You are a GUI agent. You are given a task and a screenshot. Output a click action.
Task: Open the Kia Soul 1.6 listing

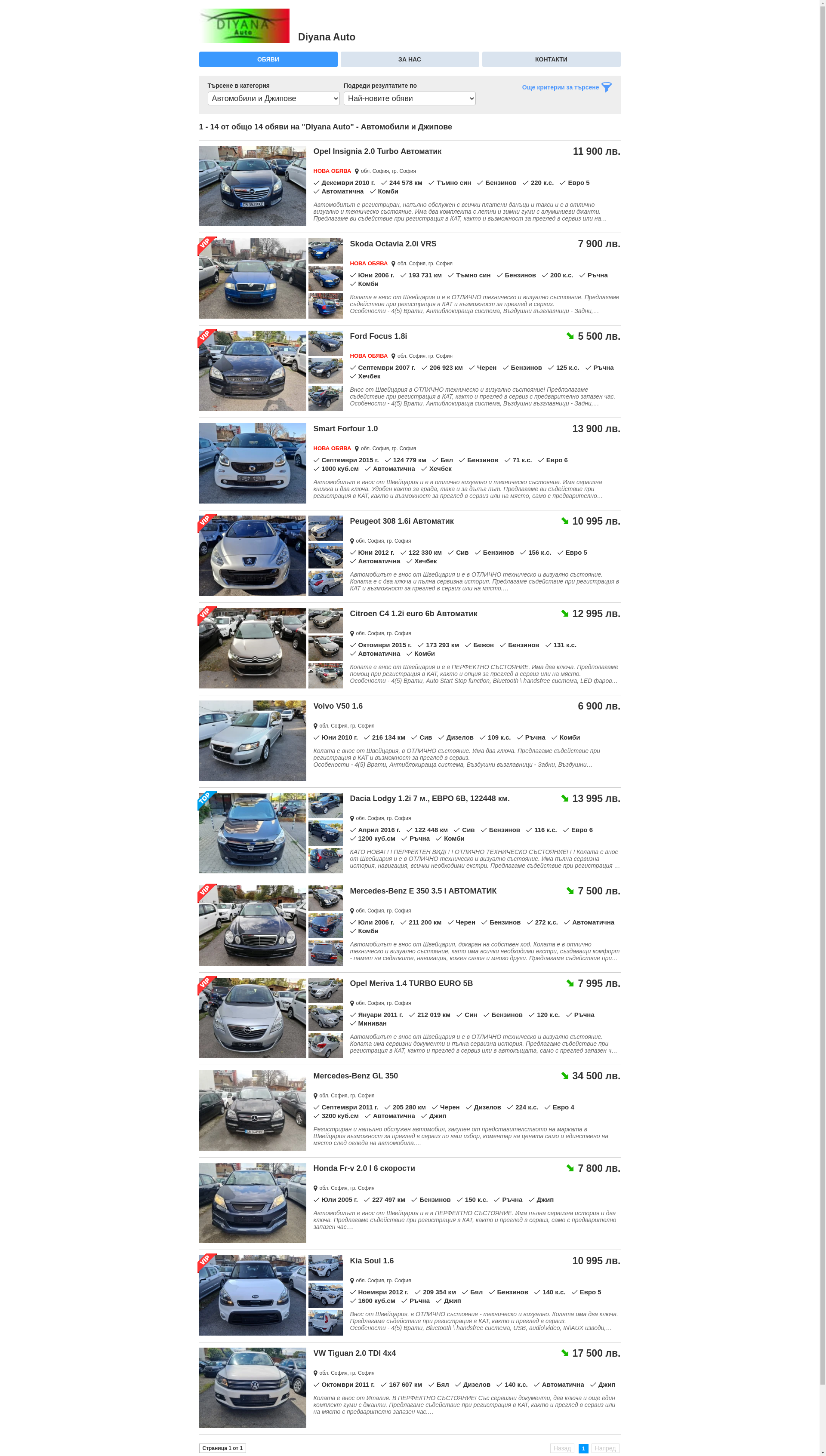(x=371, y=1260)
